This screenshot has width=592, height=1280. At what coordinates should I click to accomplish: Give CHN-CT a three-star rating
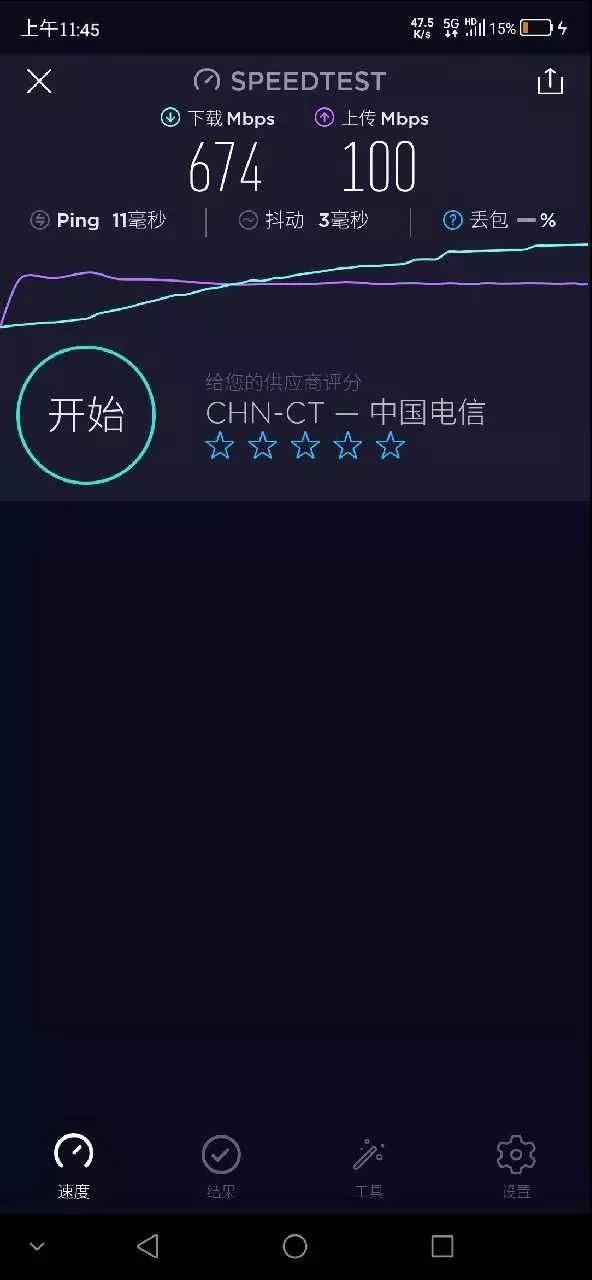(x=305, y=446)
